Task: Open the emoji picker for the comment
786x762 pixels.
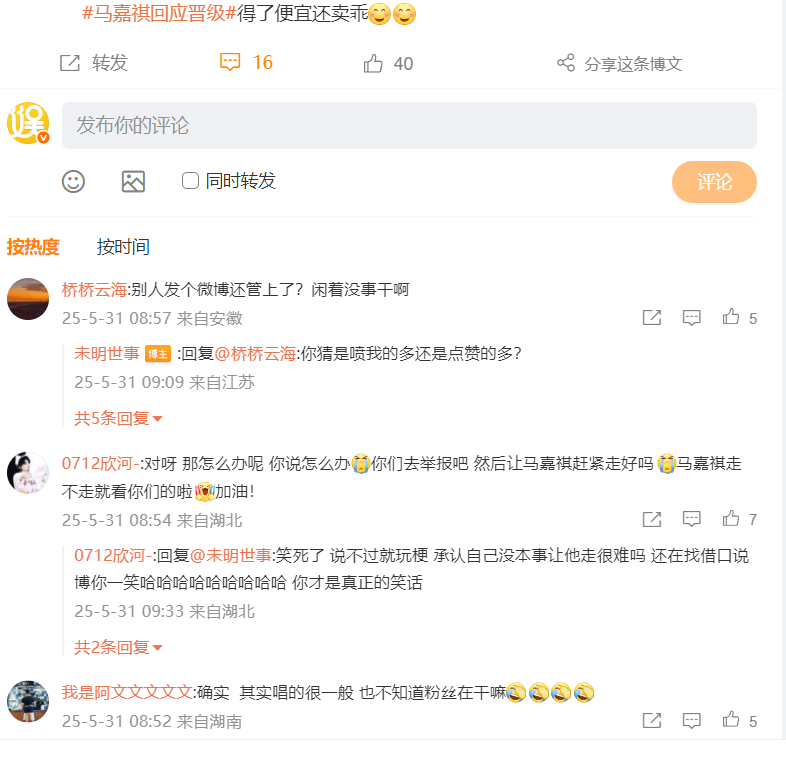Action: point(73,181)
